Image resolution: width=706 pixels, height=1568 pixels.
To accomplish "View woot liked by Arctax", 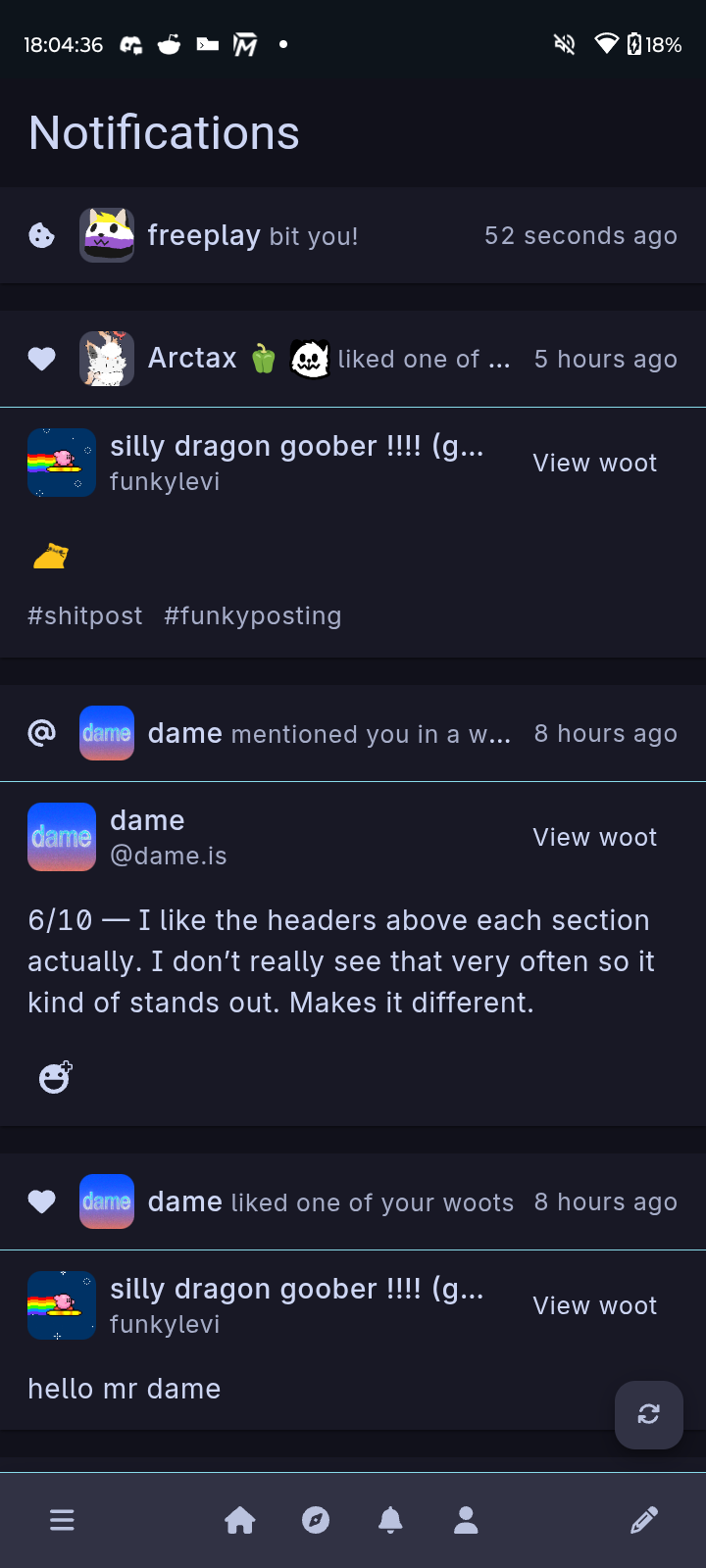I will click(x=594, y=463).
